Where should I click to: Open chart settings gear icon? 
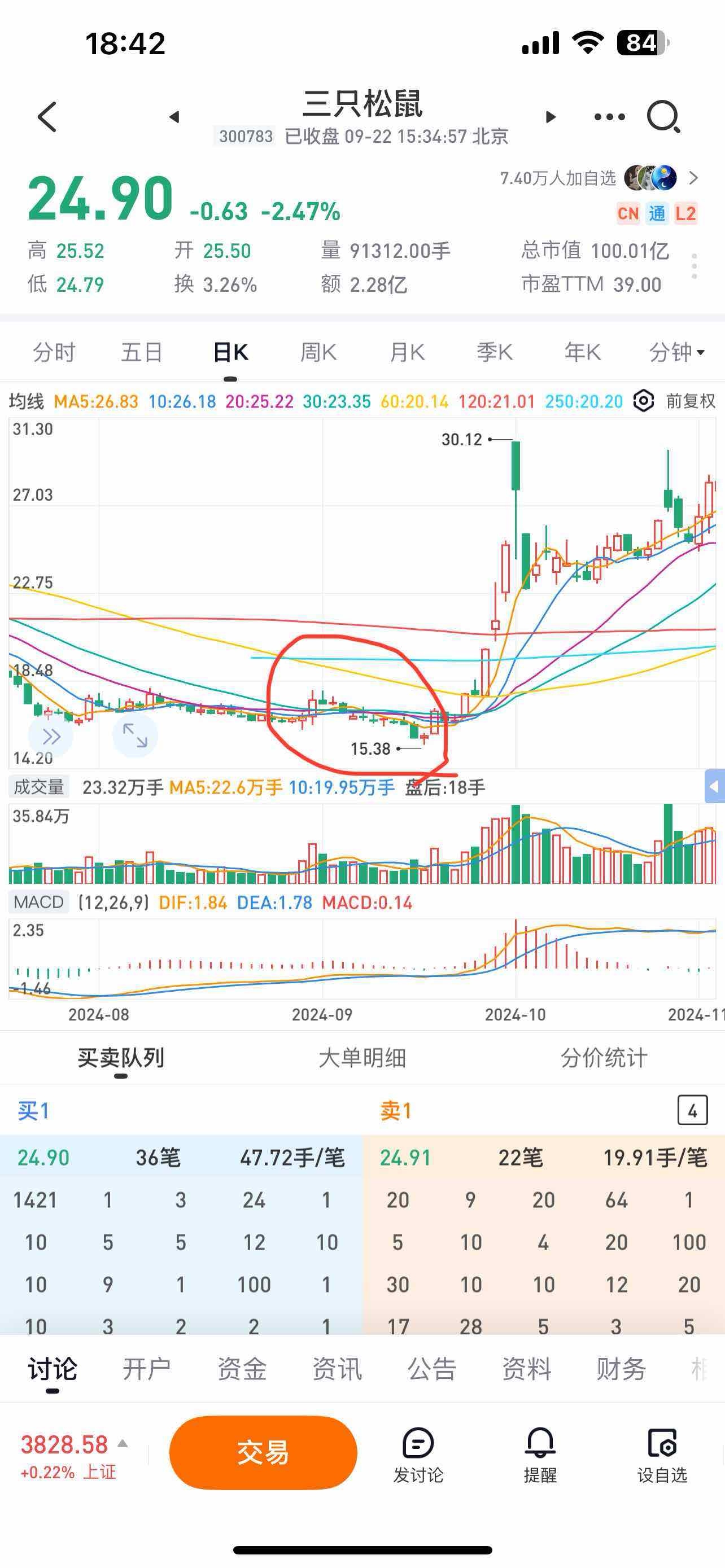tap(644, 401)
